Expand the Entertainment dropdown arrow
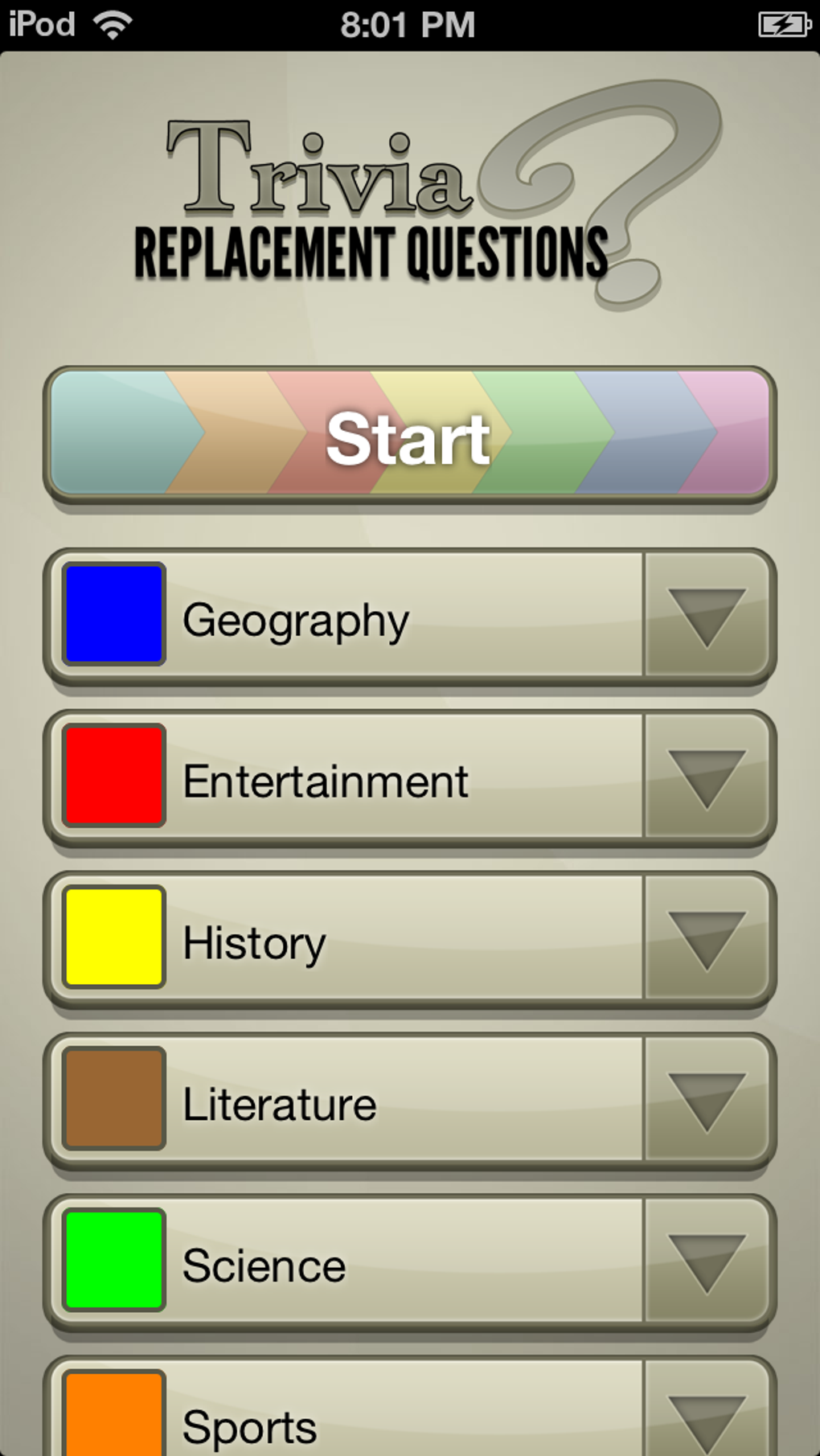The image size is (820, 1456). point(707,777)
